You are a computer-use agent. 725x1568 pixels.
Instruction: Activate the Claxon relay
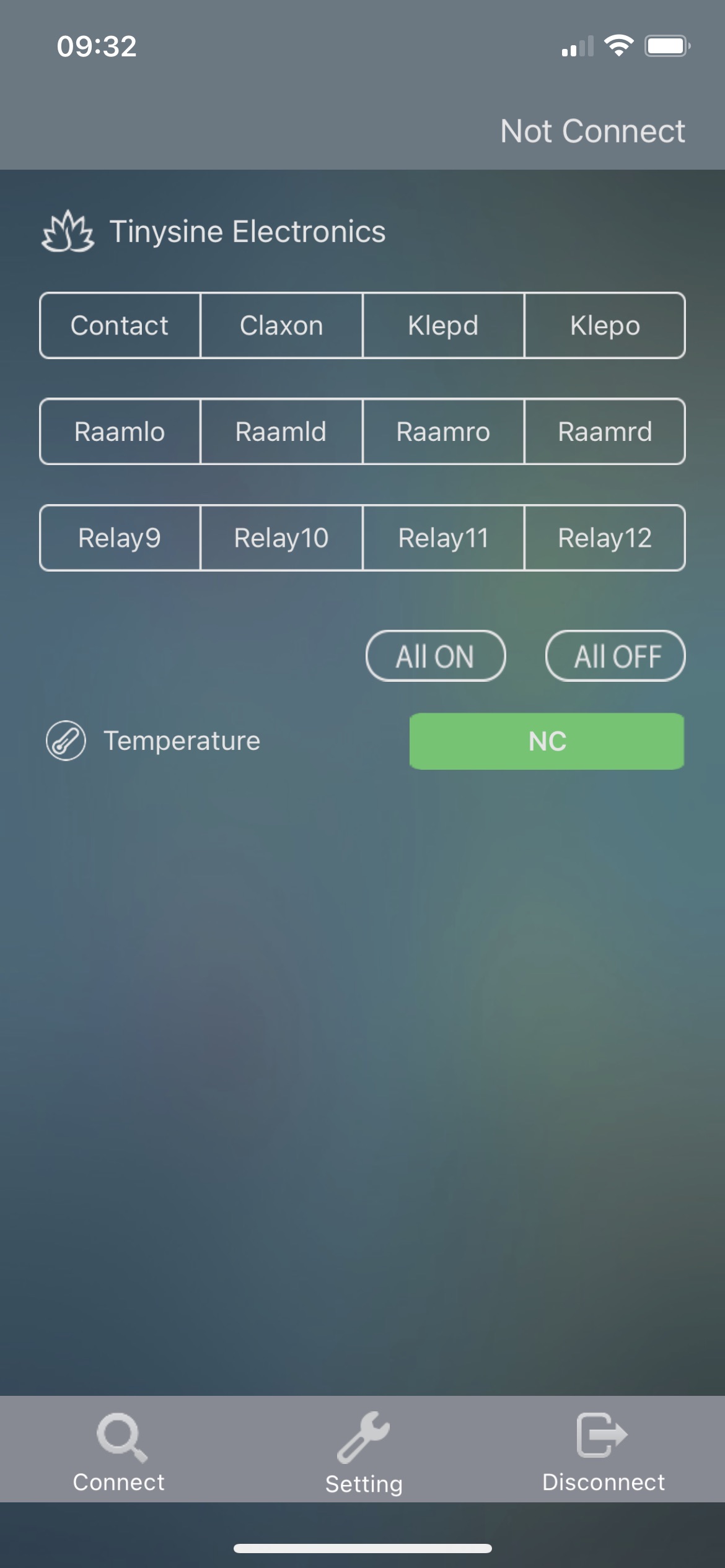click(x=281, y=326)
